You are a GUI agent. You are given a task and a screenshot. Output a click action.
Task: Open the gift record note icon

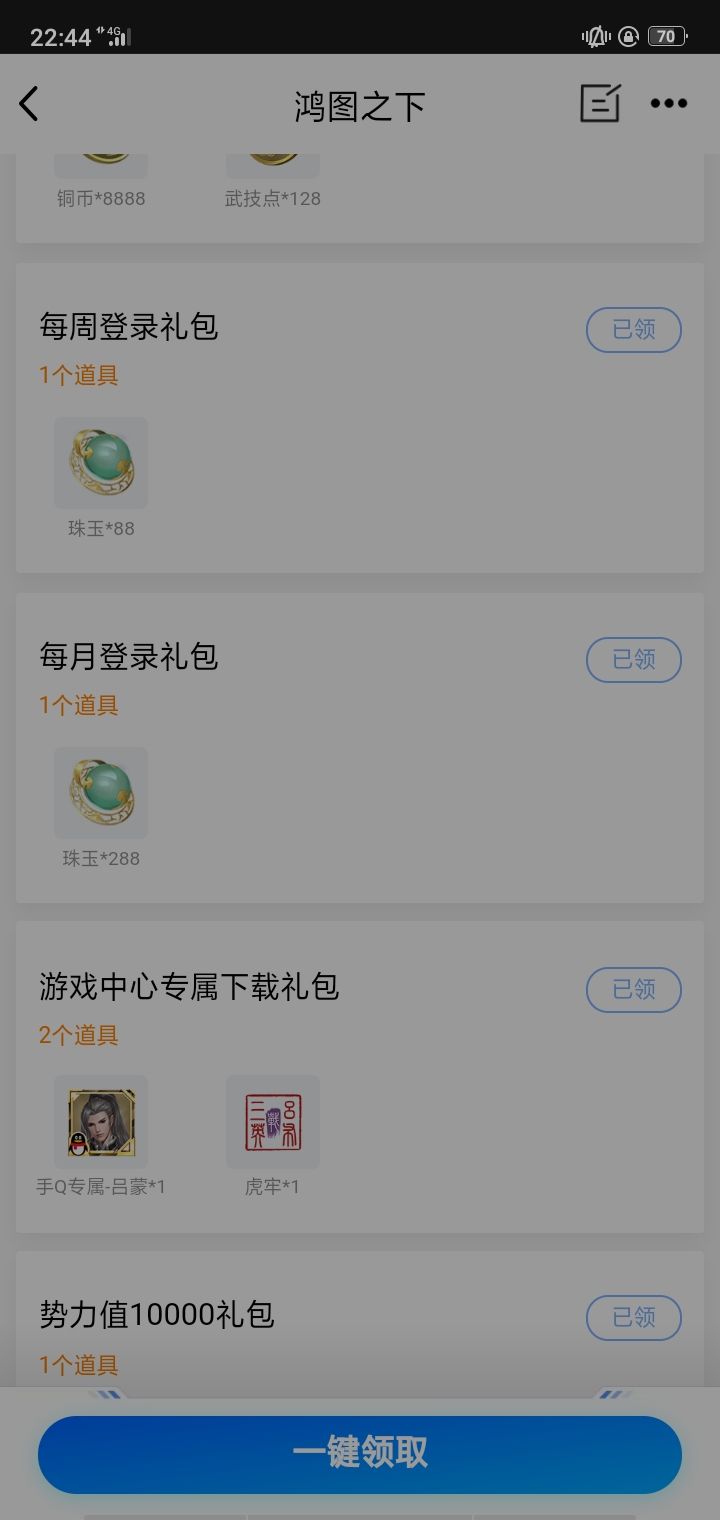coord(599,103)
